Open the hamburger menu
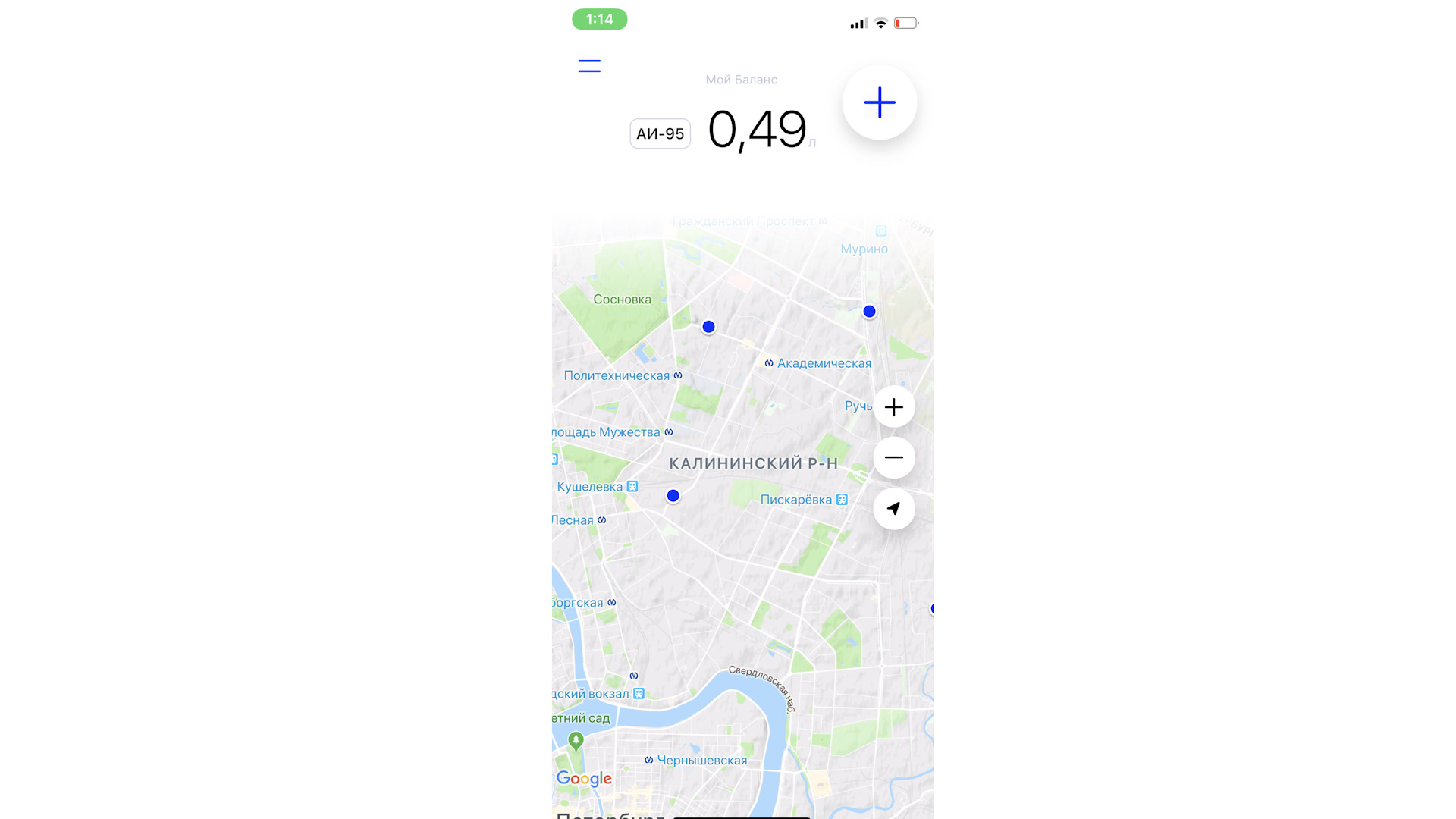The height and width of the screenshot is (819, 1456). pos(589,66)
